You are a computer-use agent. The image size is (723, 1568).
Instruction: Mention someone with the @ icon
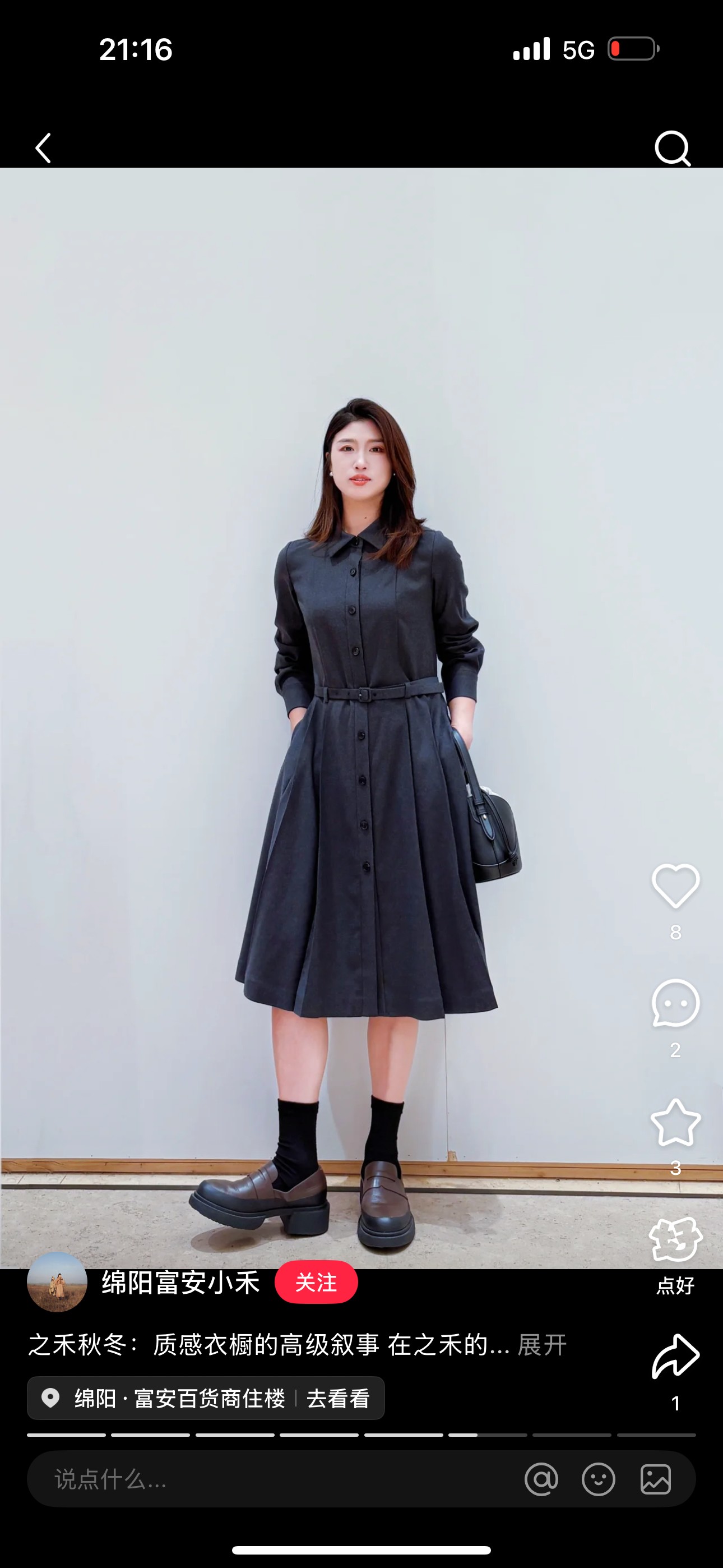[541, 1479]
